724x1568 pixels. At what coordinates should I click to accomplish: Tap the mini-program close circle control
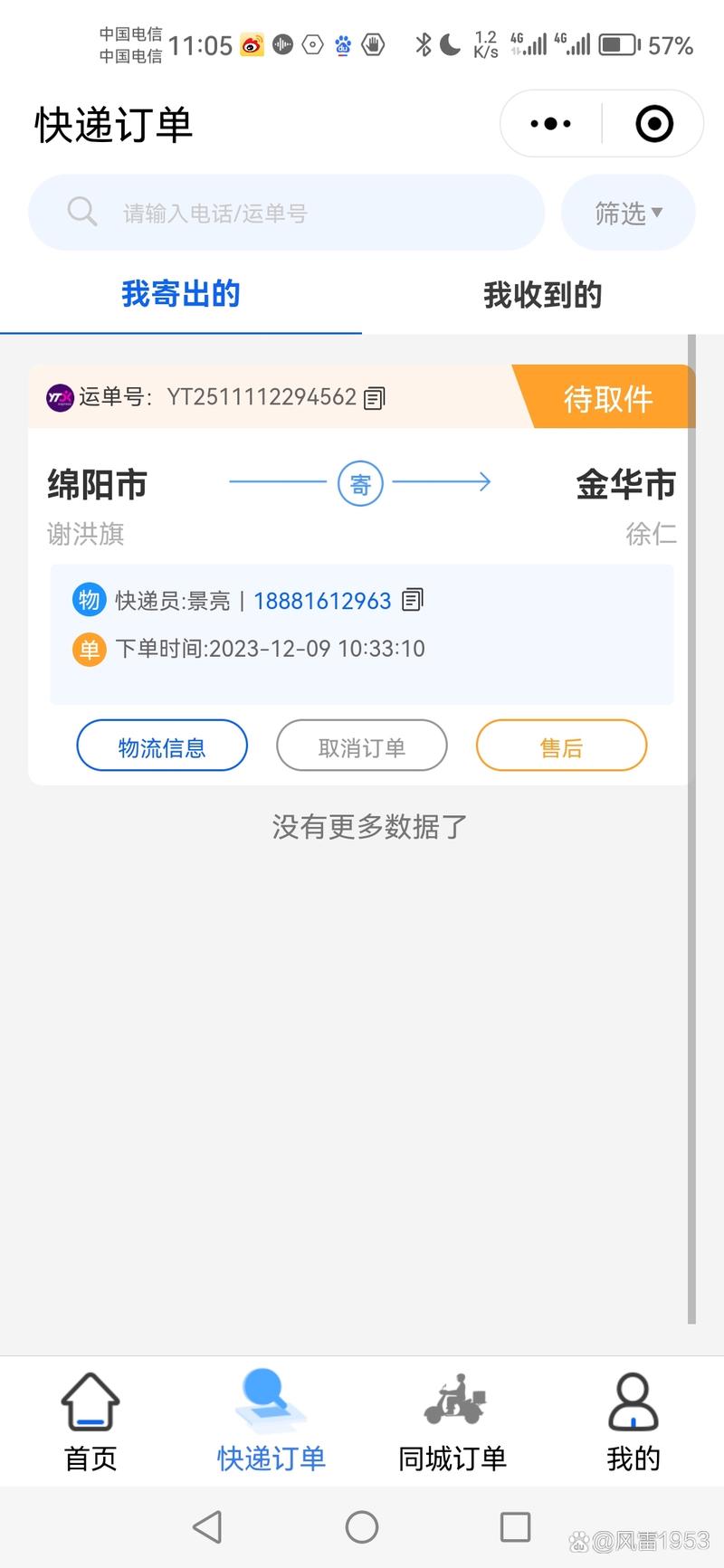653,124
